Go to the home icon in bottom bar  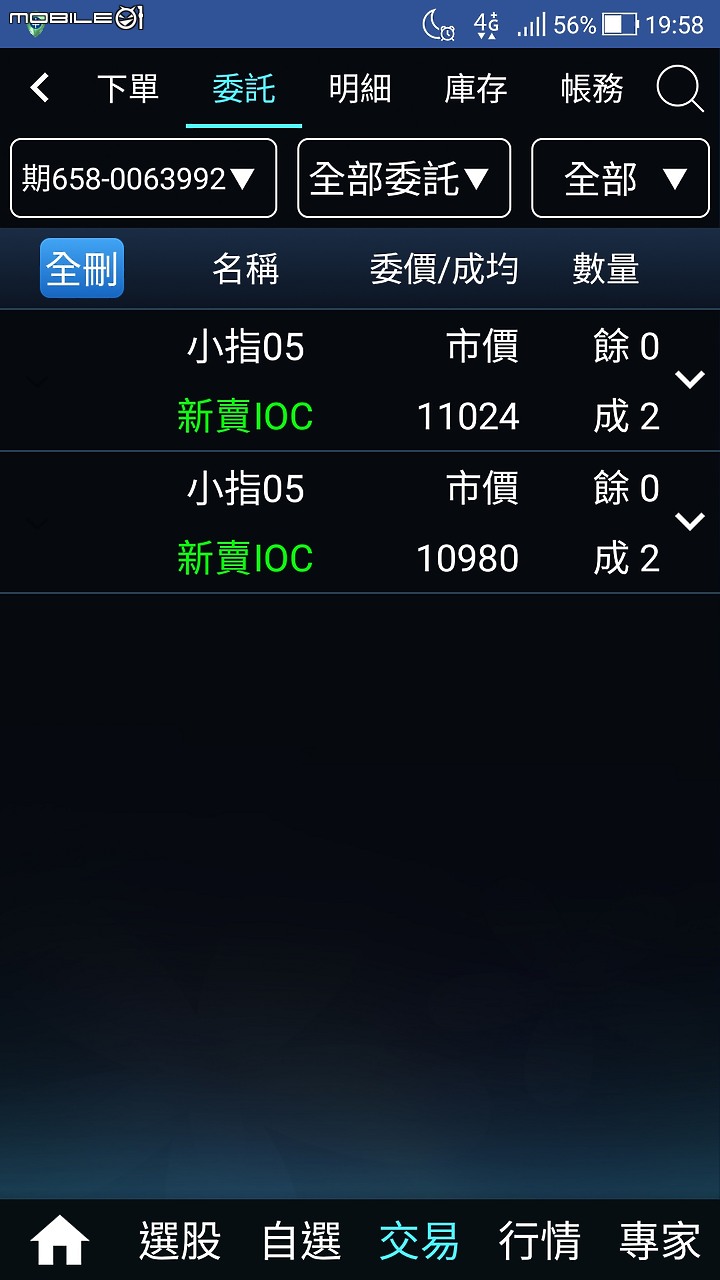coord(60,1242)
